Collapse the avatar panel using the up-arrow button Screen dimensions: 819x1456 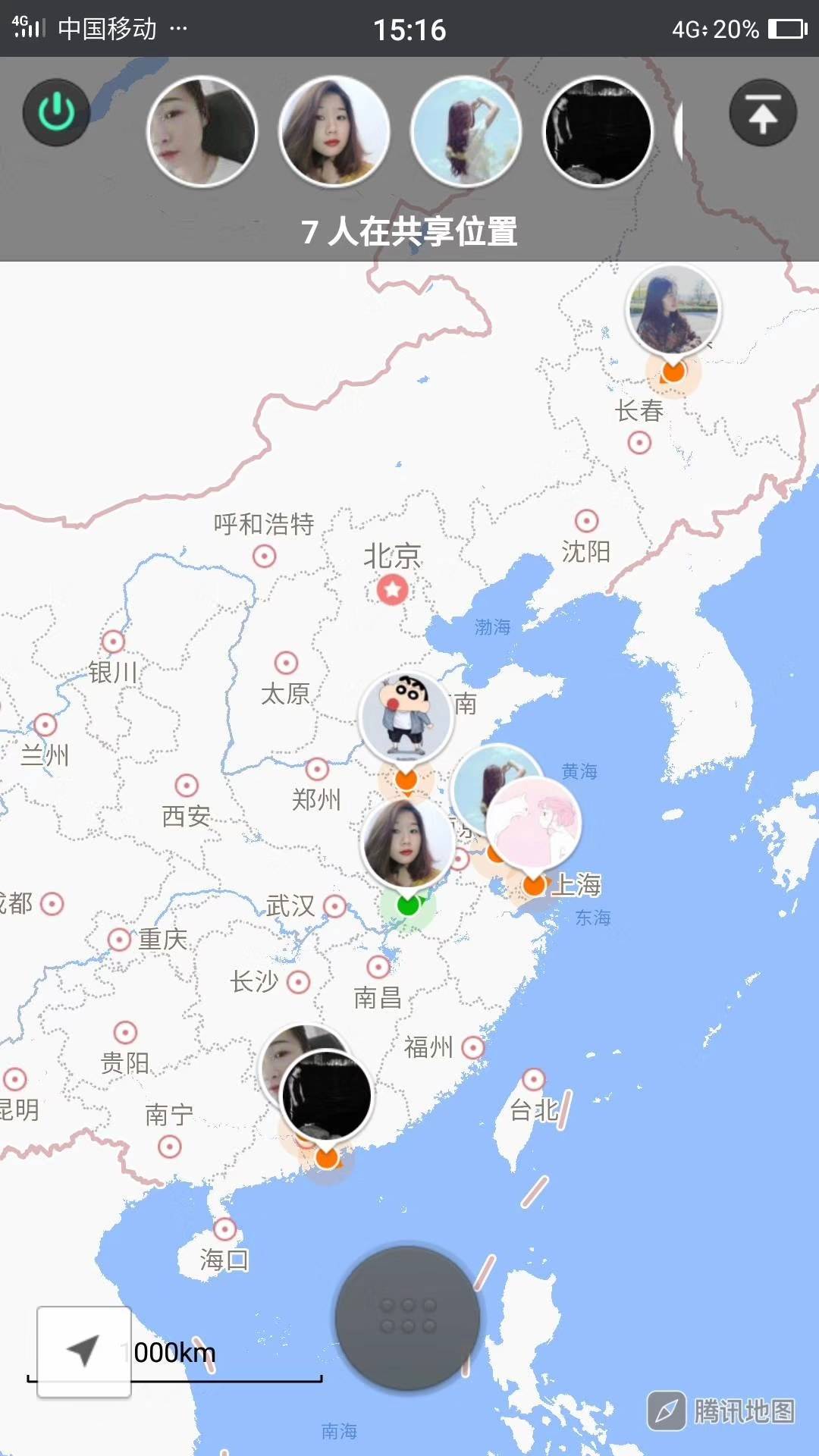pyautogui.click(x=763, y=111)
